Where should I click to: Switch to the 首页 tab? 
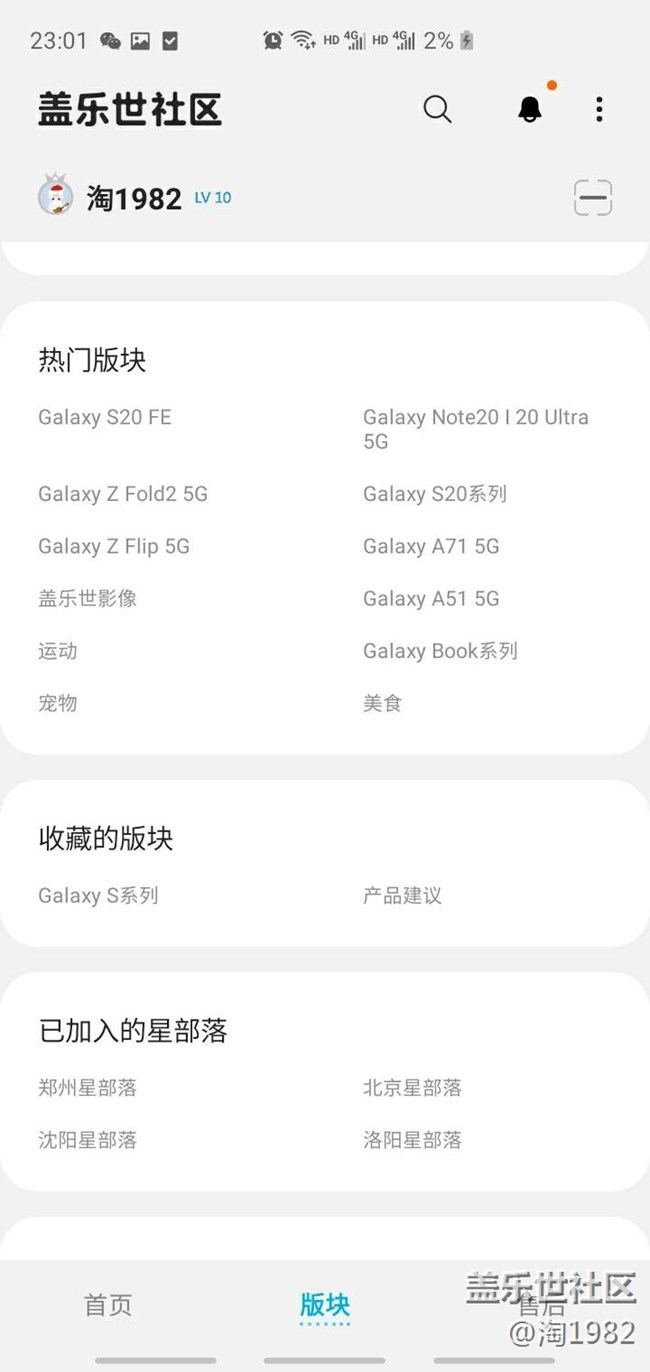[108, 1305]
